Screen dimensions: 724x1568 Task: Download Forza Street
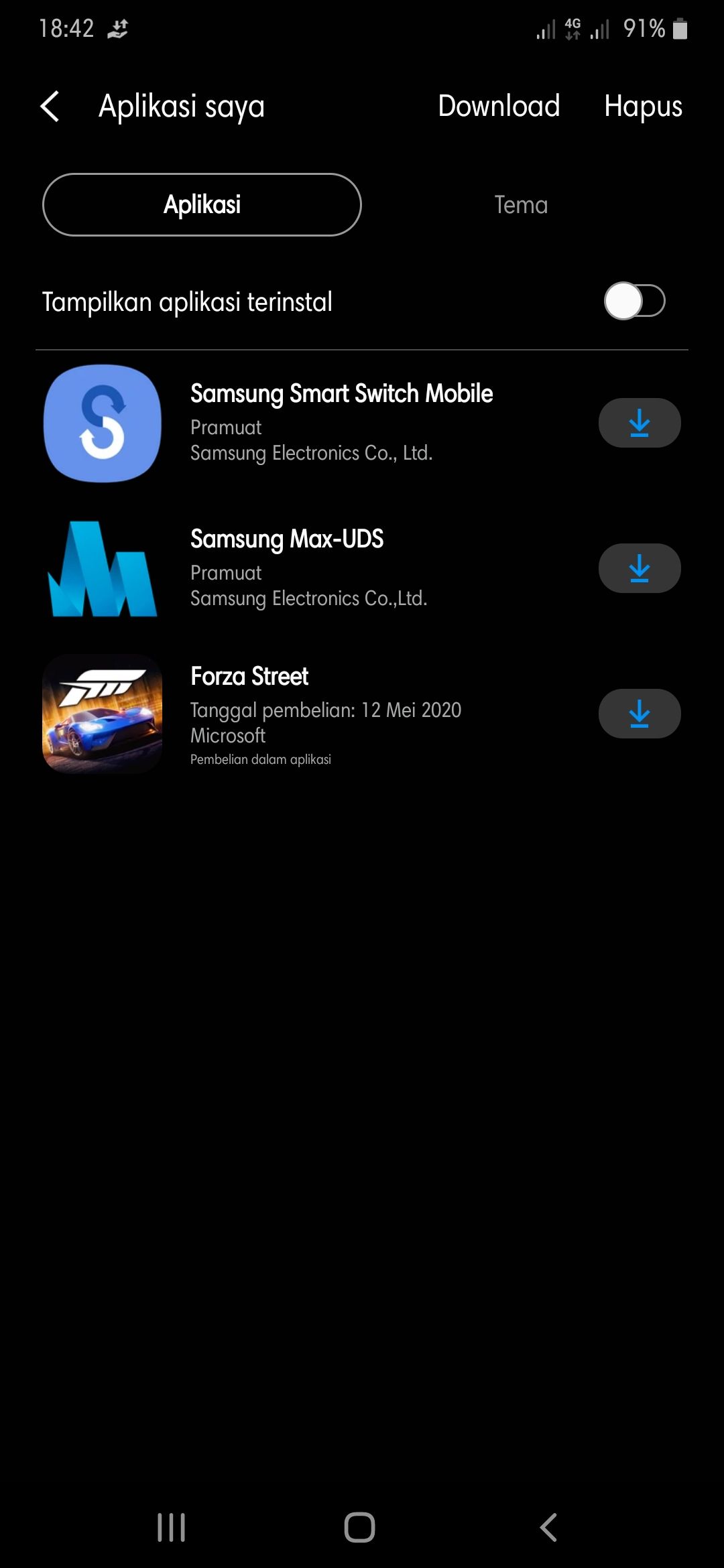639,714
